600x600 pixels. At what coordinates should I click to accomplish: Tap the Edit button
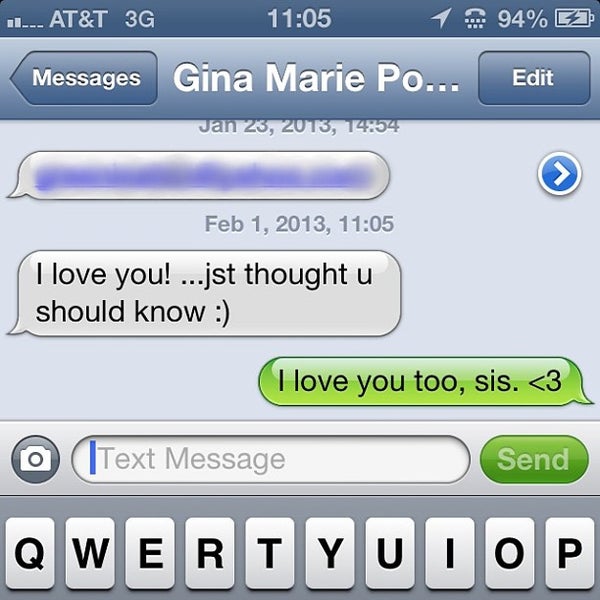coord(532,78)
